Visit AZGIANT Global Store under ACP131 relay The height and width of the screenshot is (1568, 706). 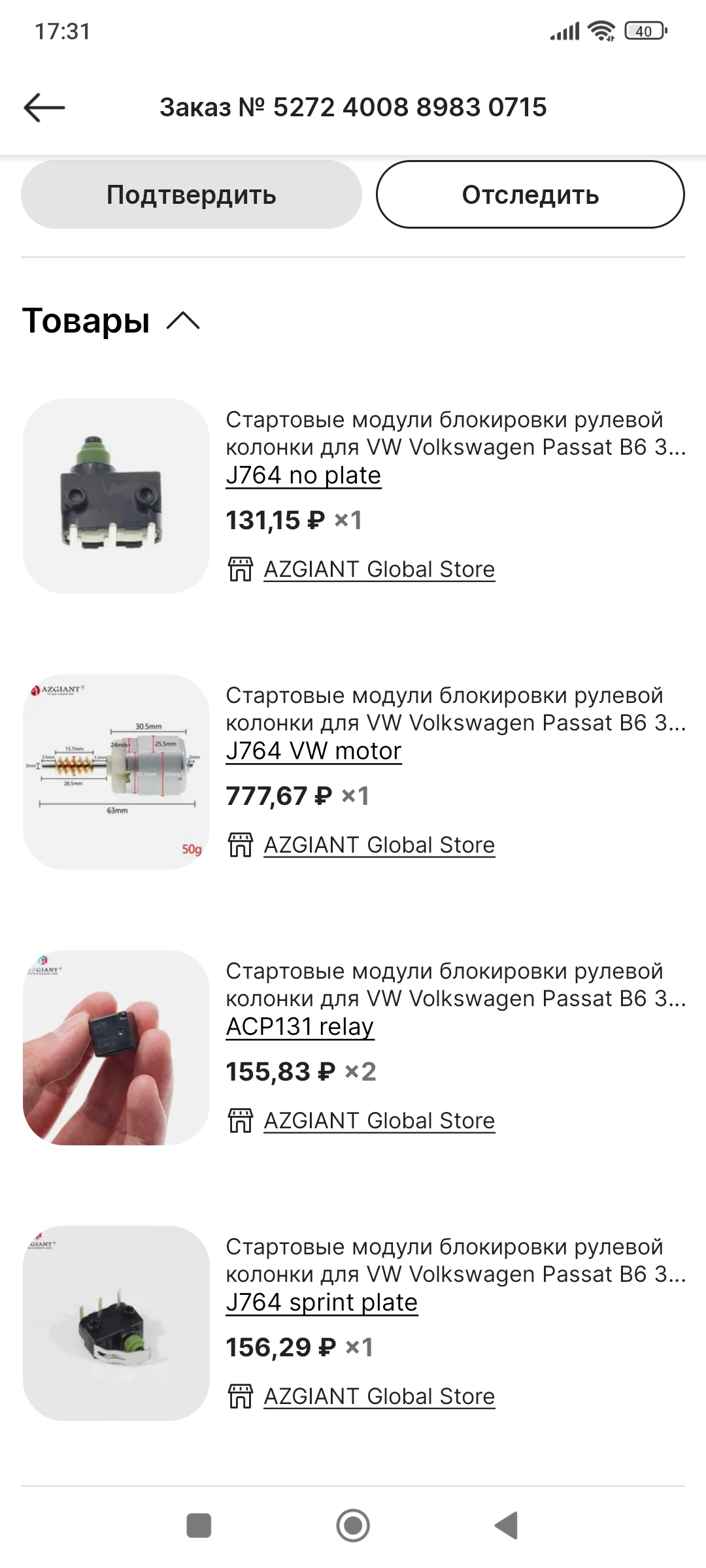tap(379, 1120)
